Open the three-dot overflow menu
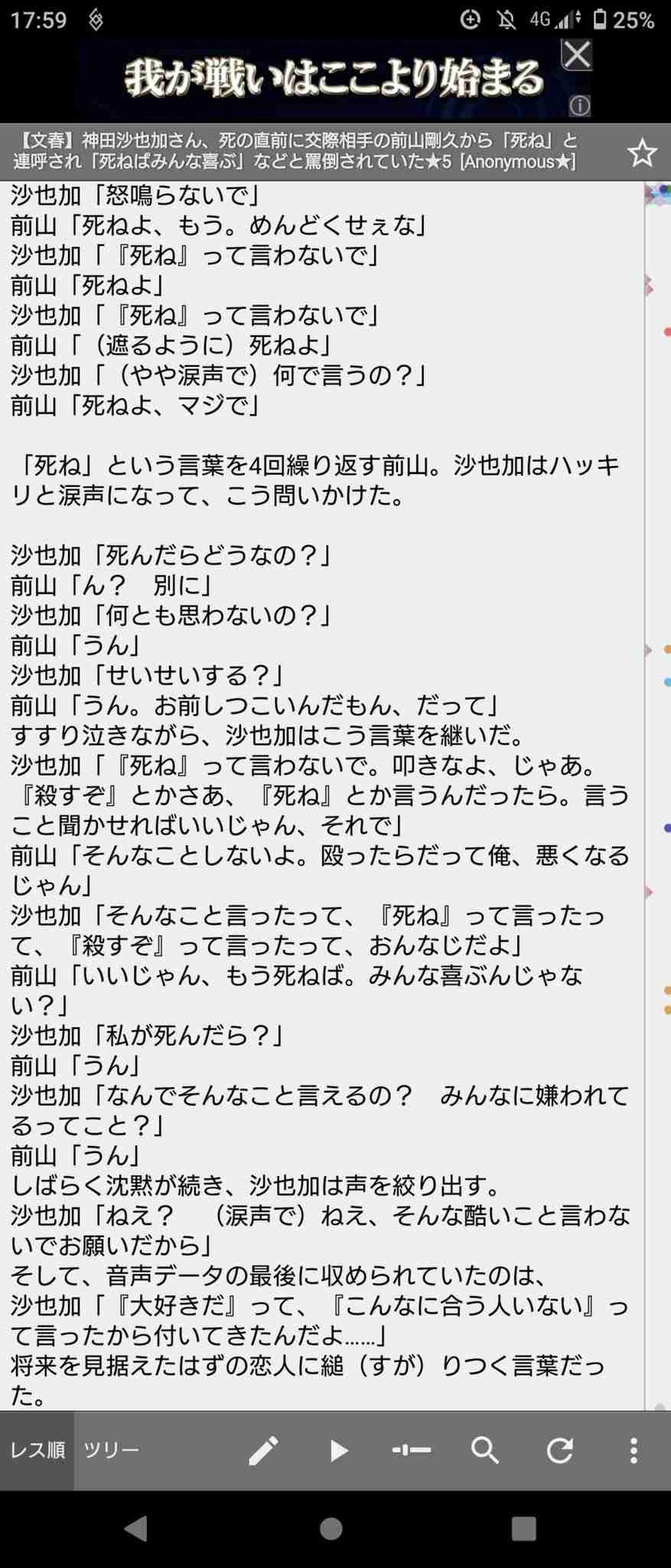This screenshot has width=671, height=1568. 634,1450
